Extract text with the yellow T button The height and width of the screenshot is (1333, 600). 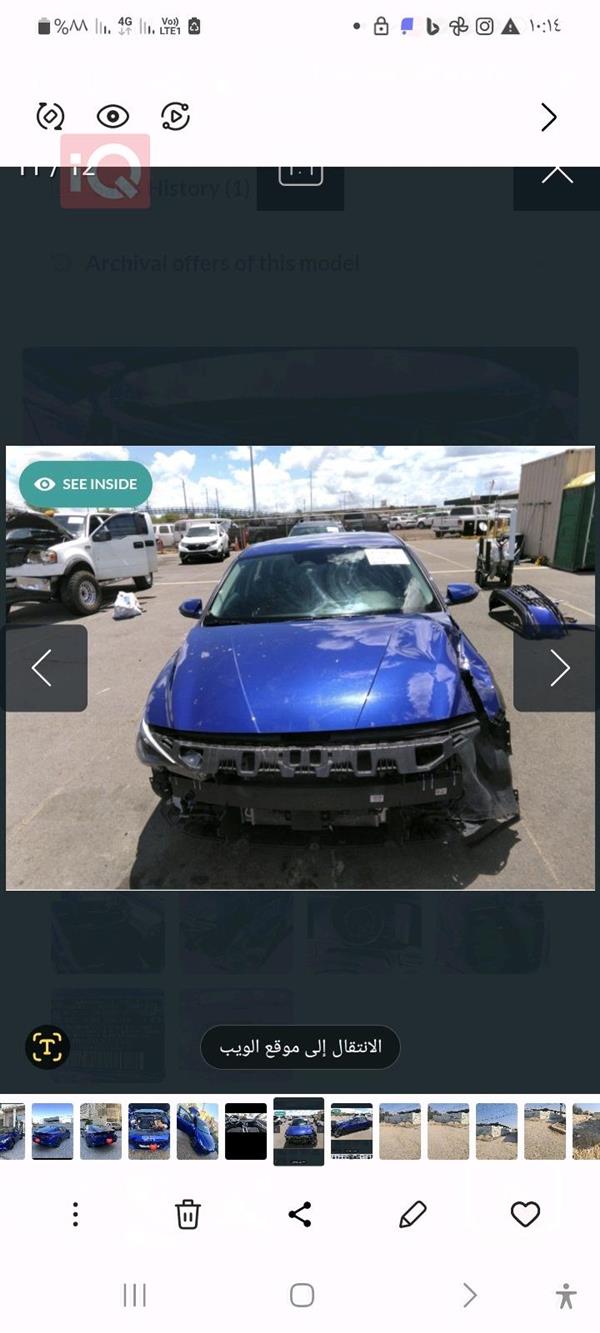(x=47, y=1047)
